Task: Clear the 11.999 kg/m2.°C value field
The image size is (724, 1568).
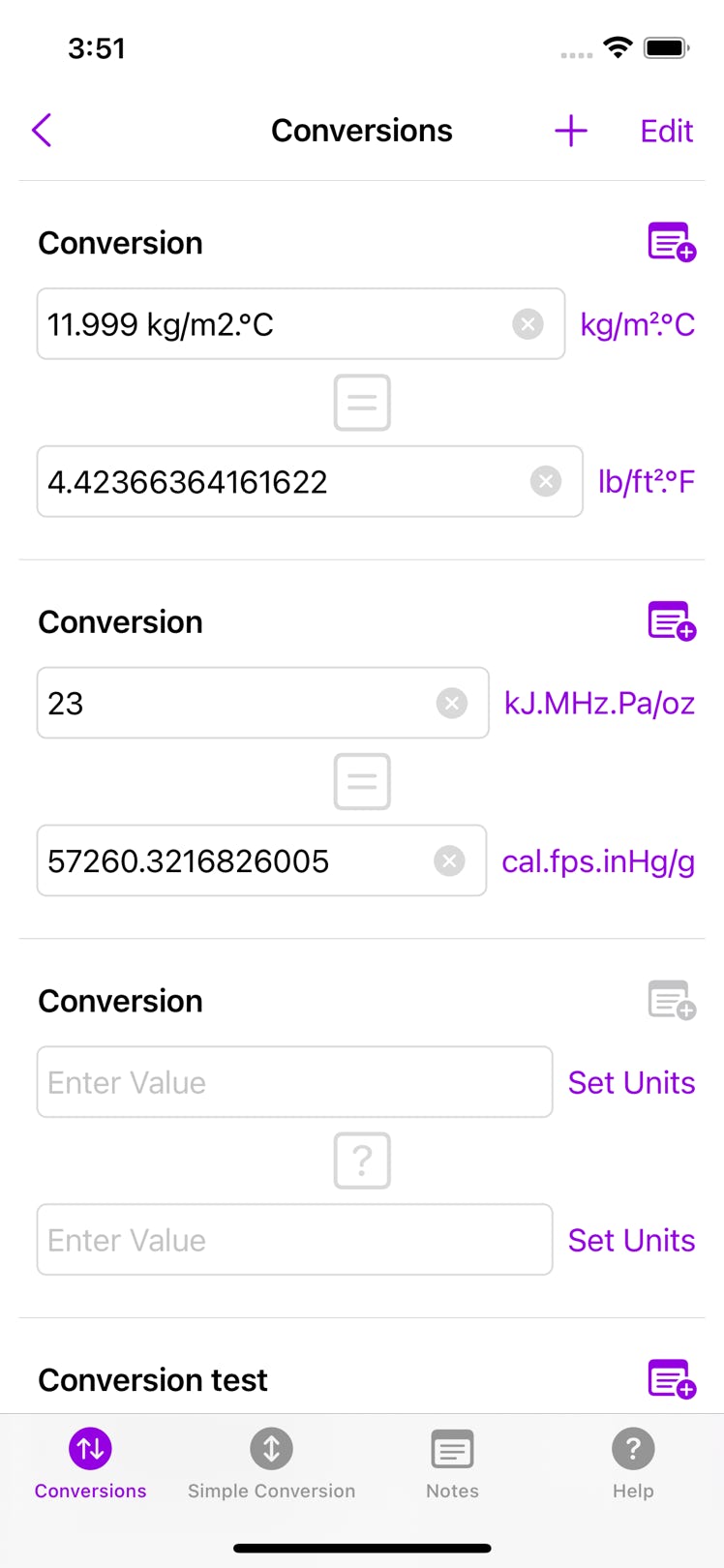Action: point(528,324)
